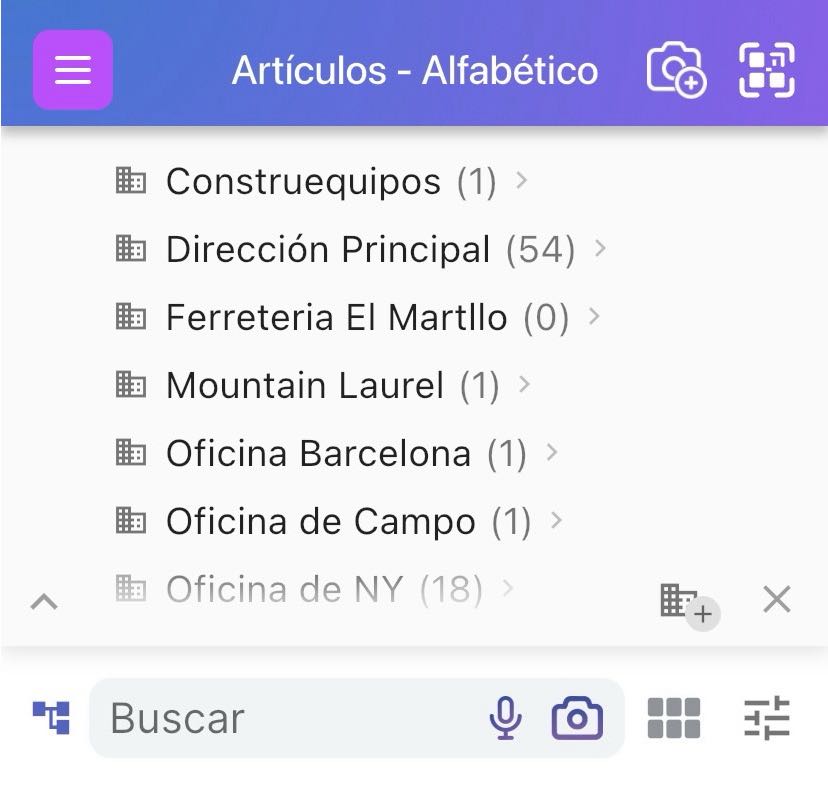Select the Mountain Laurel location
The height and width of the screenshot is (792, 828).
pyautogui.click(x=304, y=385)
